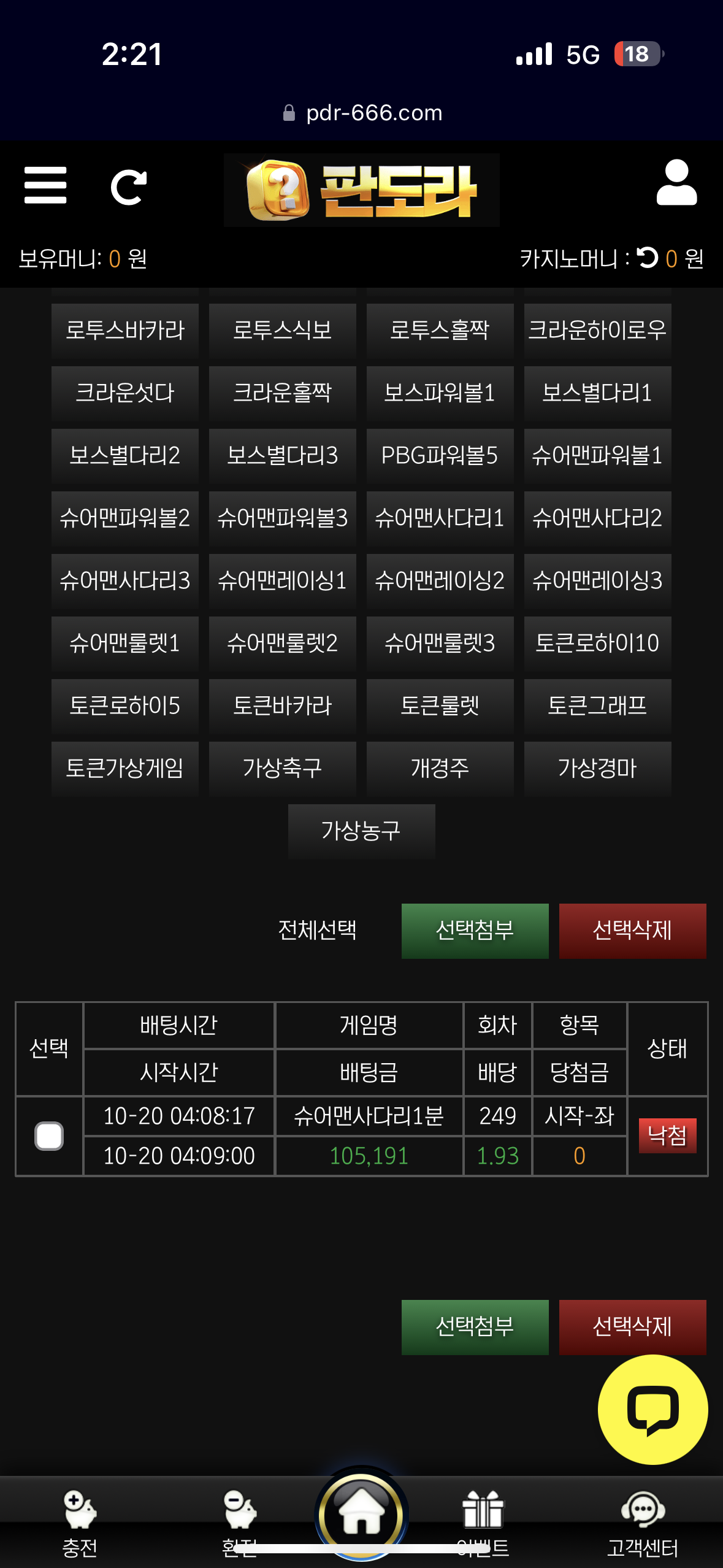Open the yellow chat bubble button
This screenshot has width=723, height=1568.
(652, 1409)
